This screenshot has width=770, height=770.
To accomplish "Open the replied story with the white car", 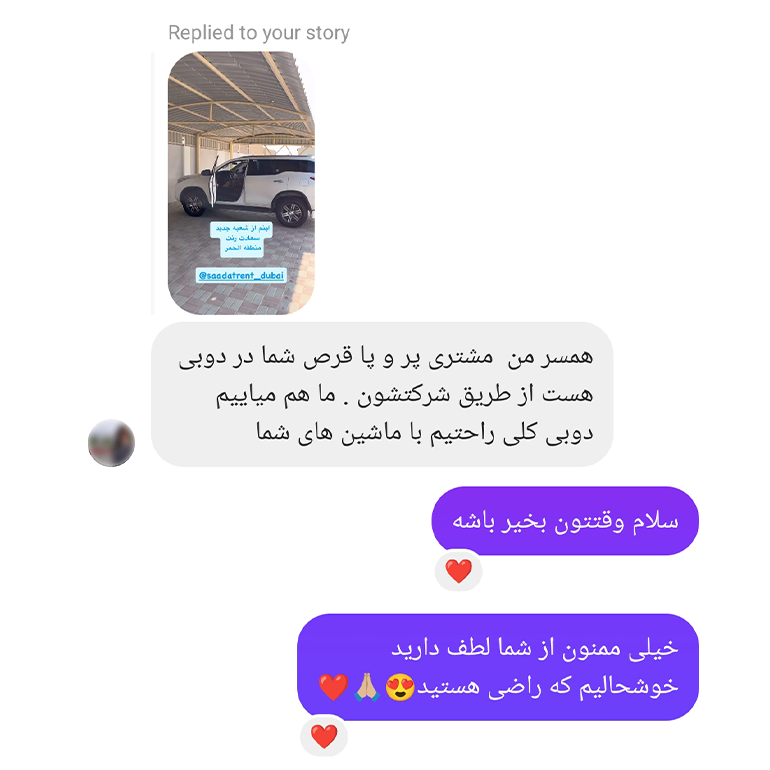I will [240, 183].
